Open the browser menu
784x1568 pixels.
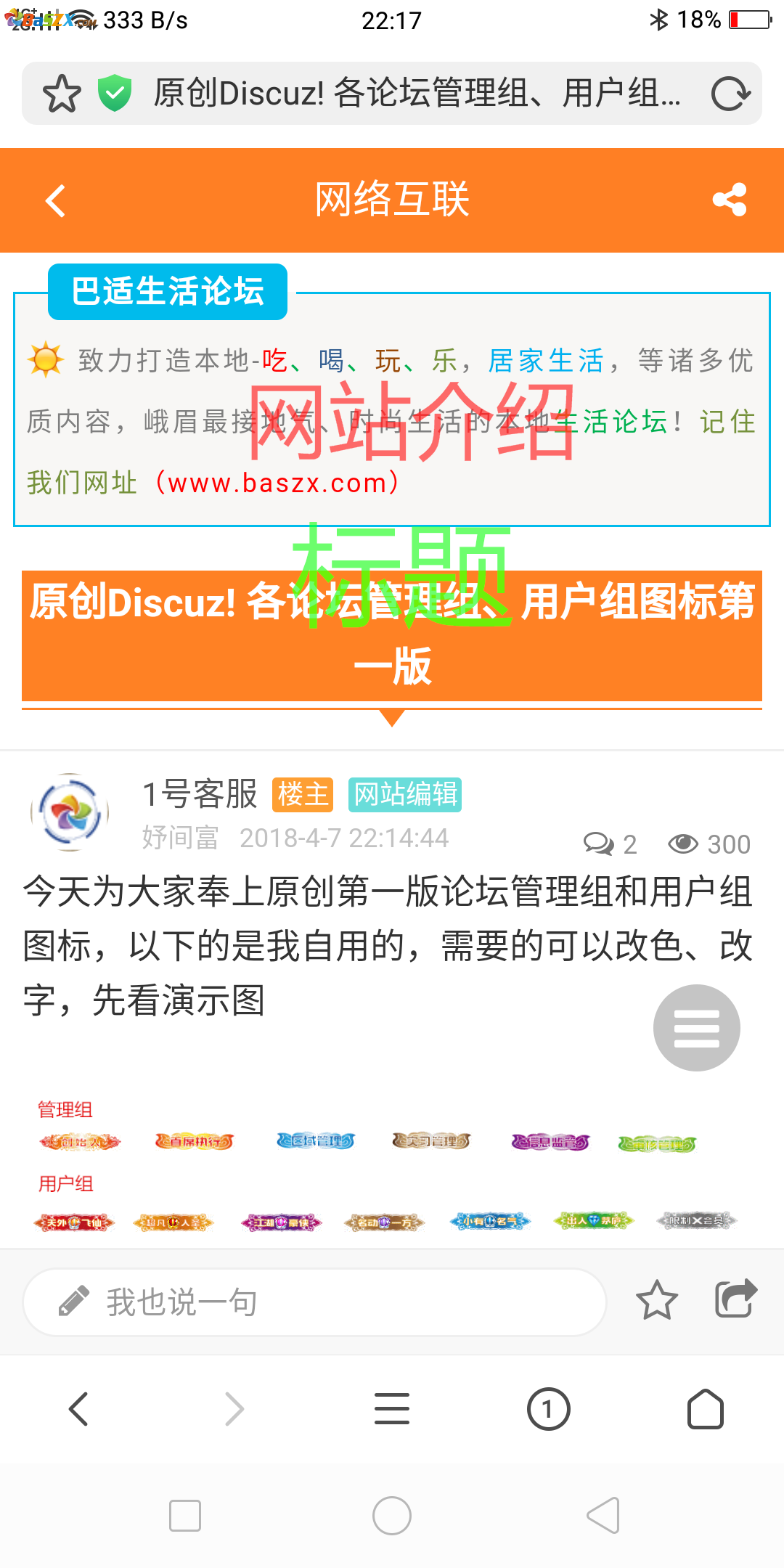click(x=392, y=1409)
